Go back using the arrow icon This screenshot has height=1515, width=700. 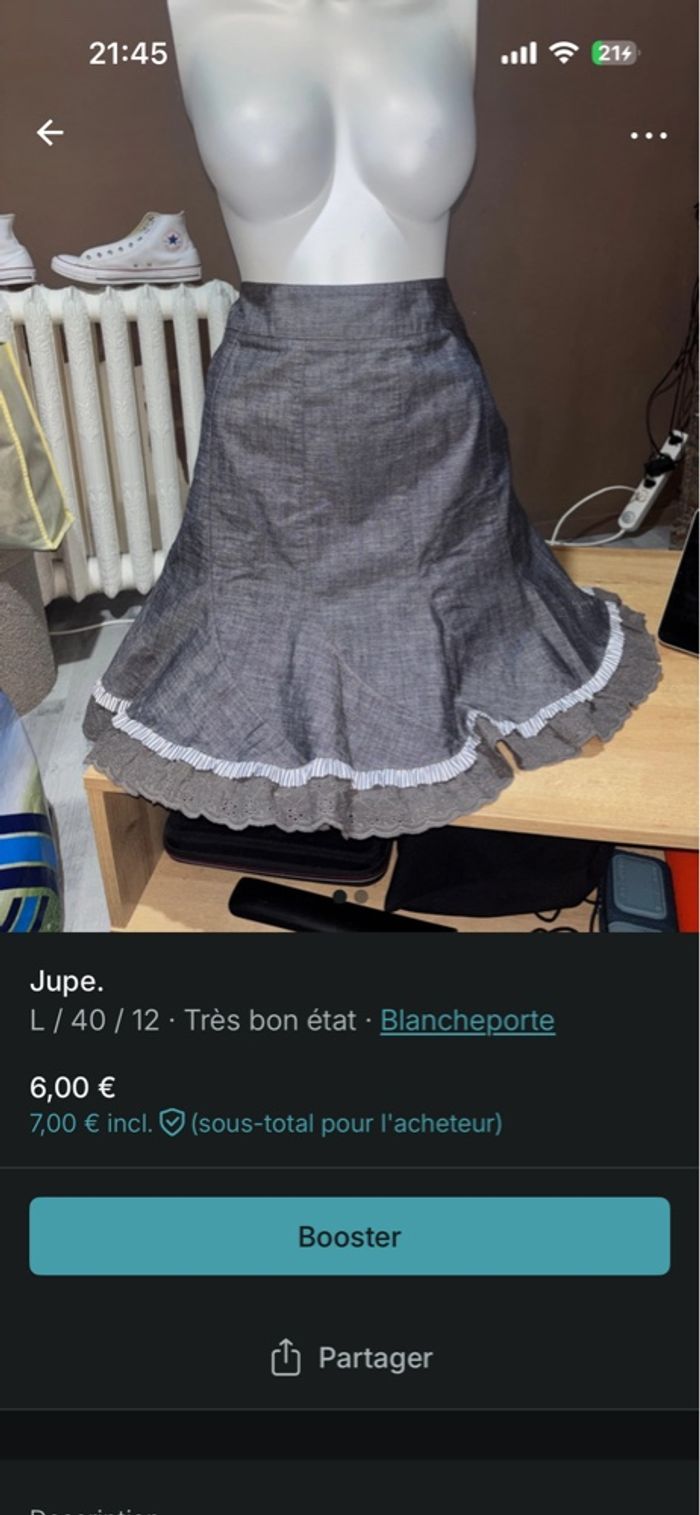(x=49, y=133)
